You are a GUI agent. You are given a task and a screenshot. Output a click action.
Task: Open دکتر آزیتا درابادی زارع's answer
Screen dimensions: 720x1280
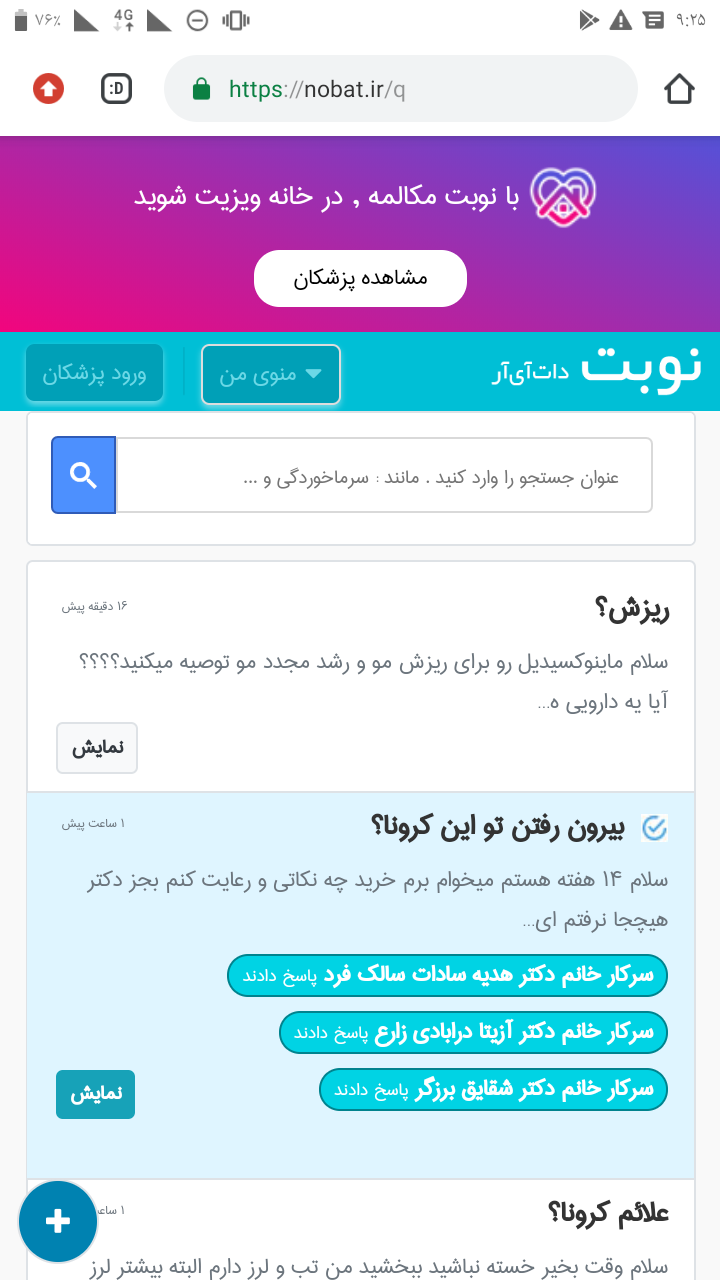(473, 1032)
